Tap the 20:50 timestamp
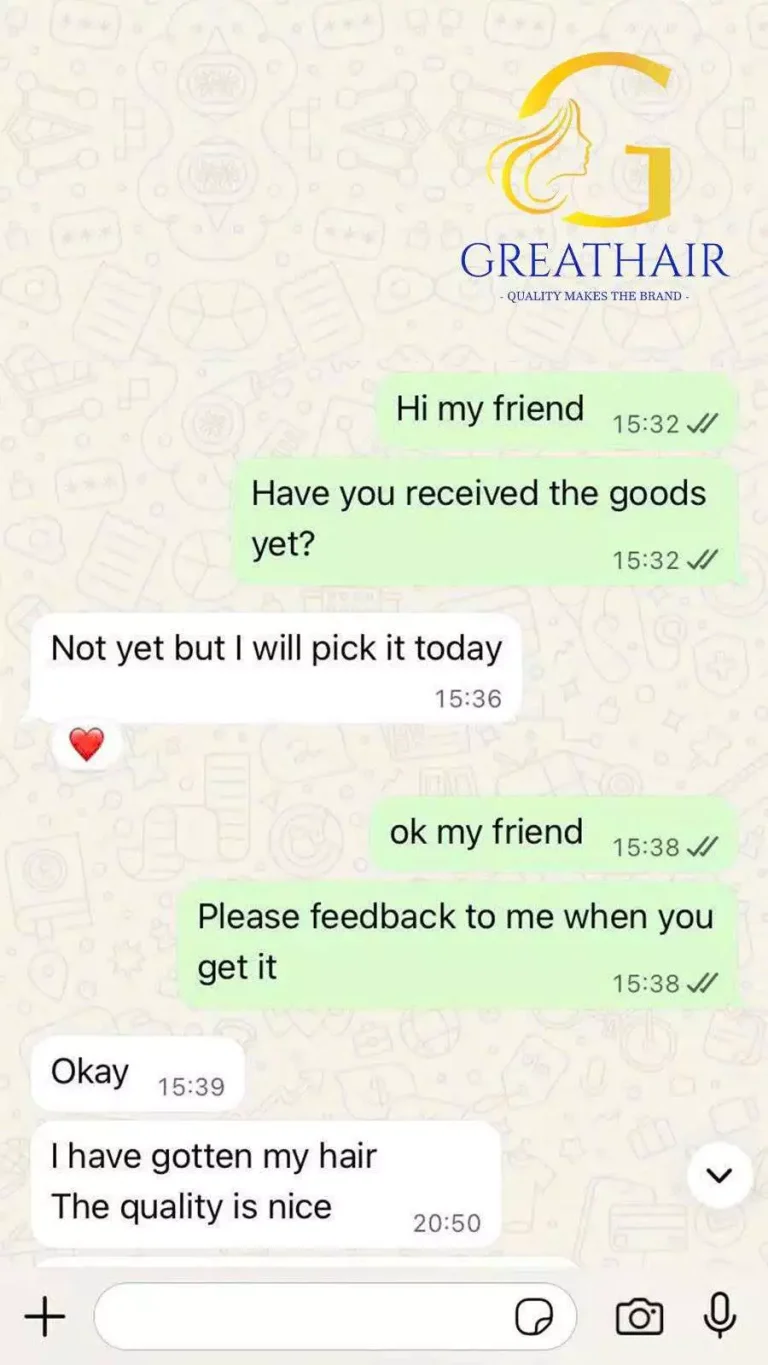Screen dimensions: 768x1365 (449, 1222)
